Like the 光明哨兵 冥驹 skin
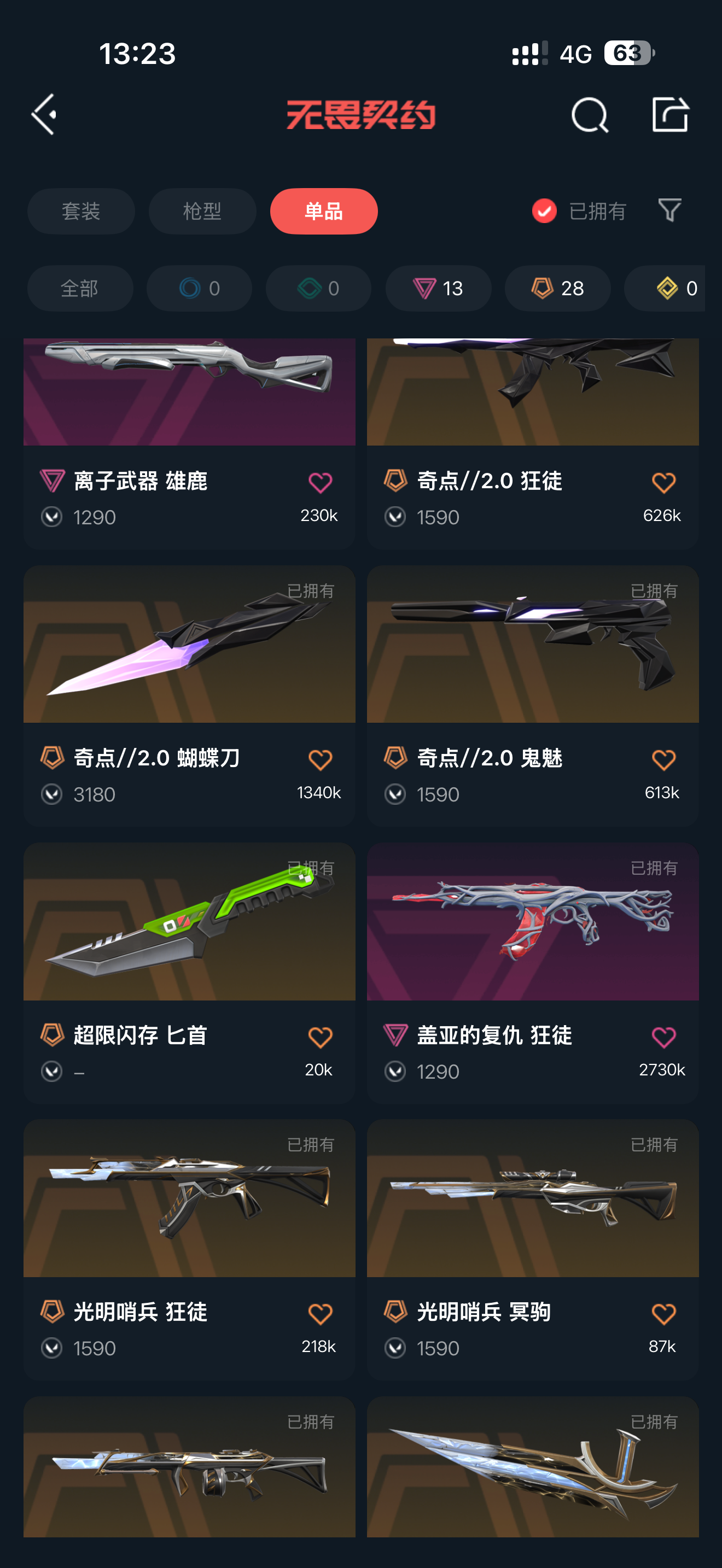Image resolution: width=722 pixels, height=1568 pixels. point(663,1314)
